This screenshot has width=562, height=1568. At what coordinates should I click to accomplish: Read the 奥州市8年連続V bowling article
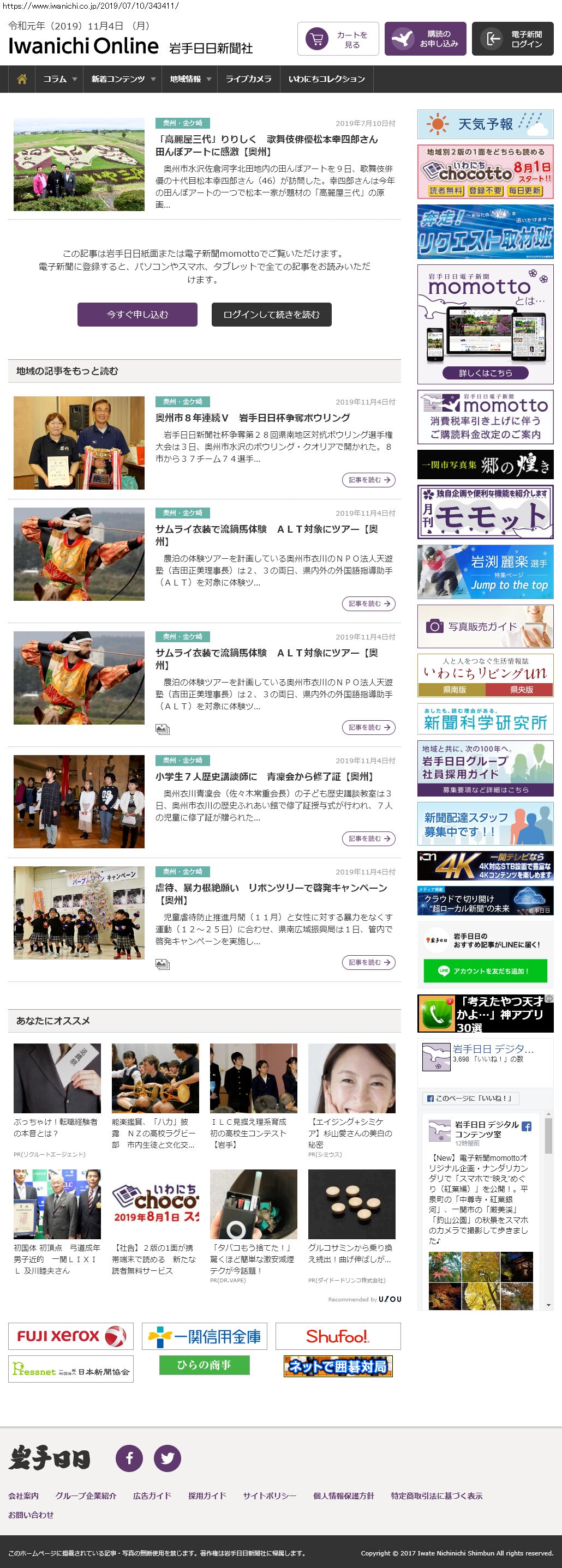(x=252, y=418)
